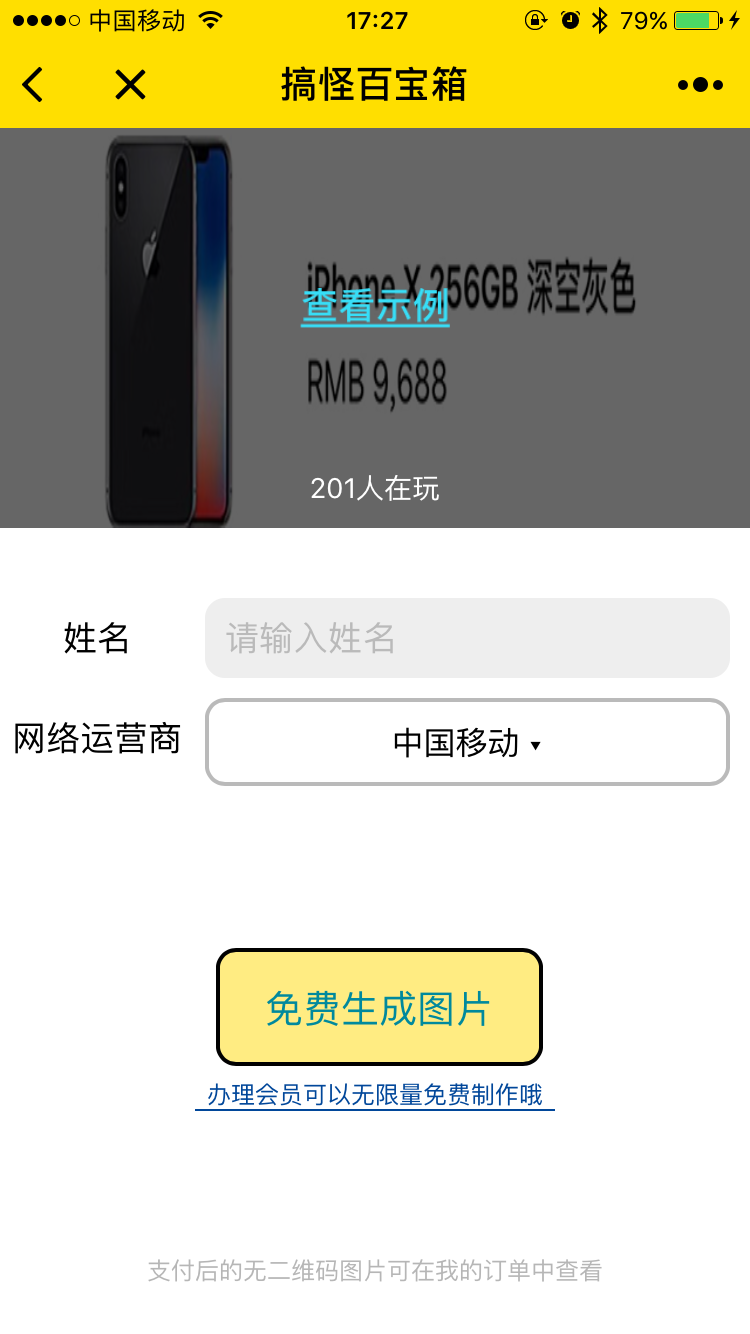Expand the 中国移动 carrier dropdown
750x1334 pixels.
coord(467,742)
